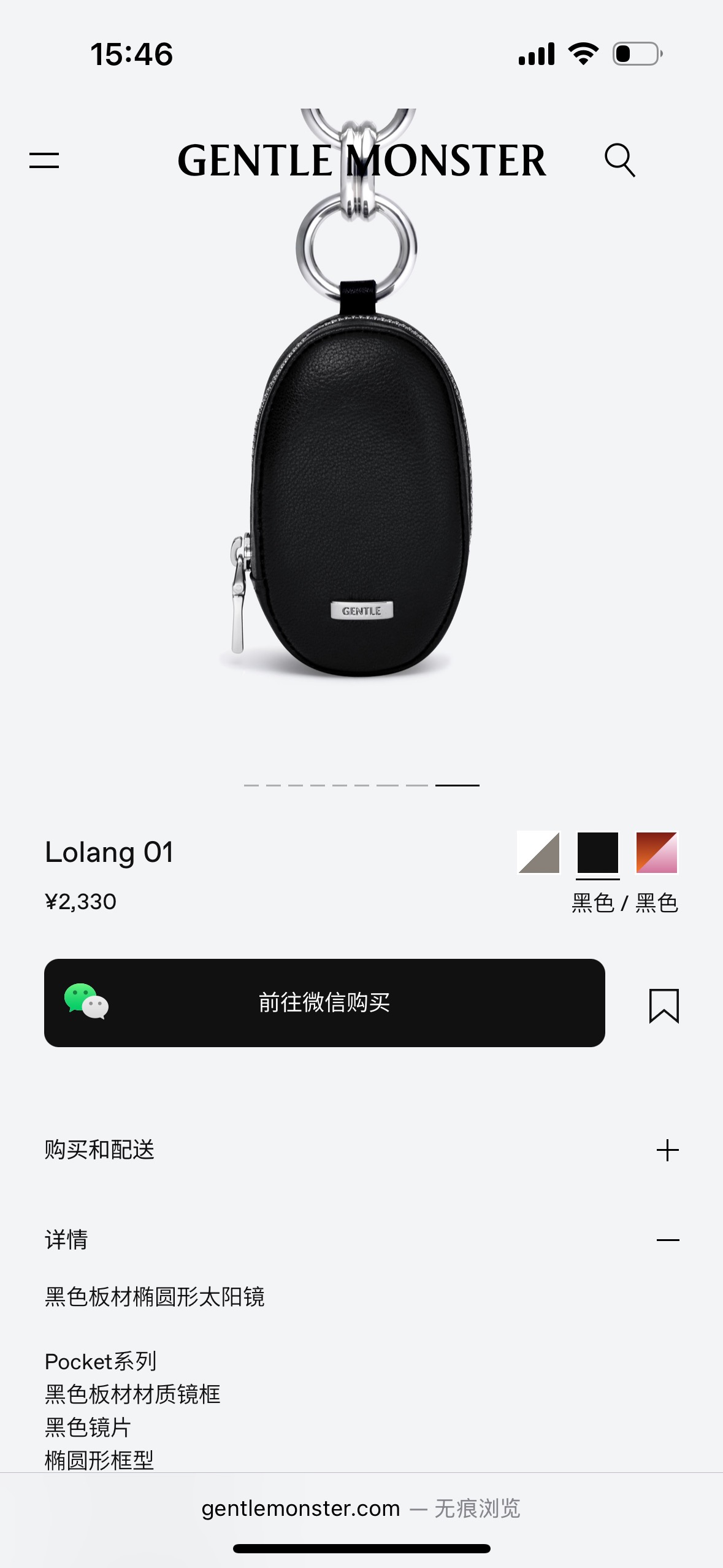
Task: Go to the Gentle Monster homepage via the logo
Action: [x=361, y=161]
